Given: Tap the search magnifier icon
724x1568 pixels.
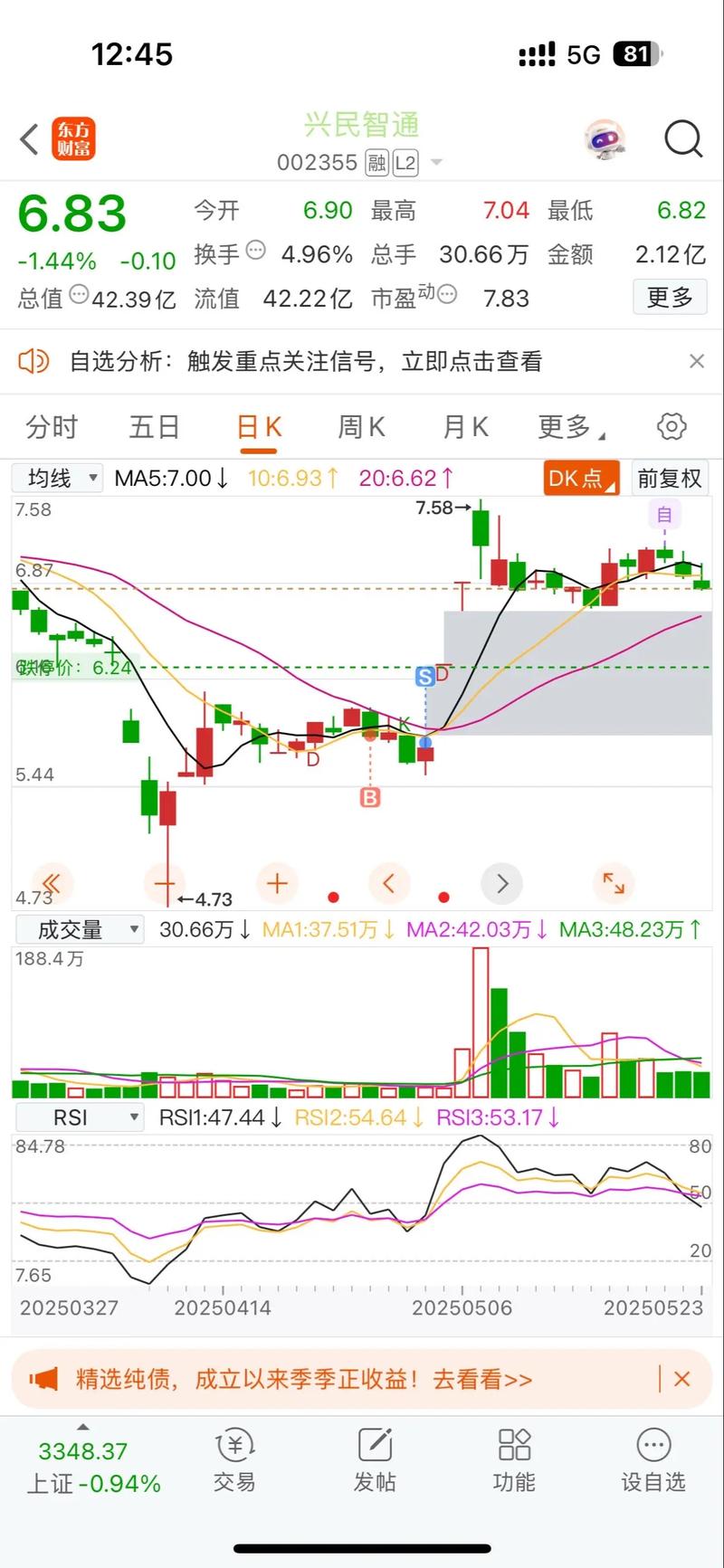Looking at the screenshot, I should [683, 139].
